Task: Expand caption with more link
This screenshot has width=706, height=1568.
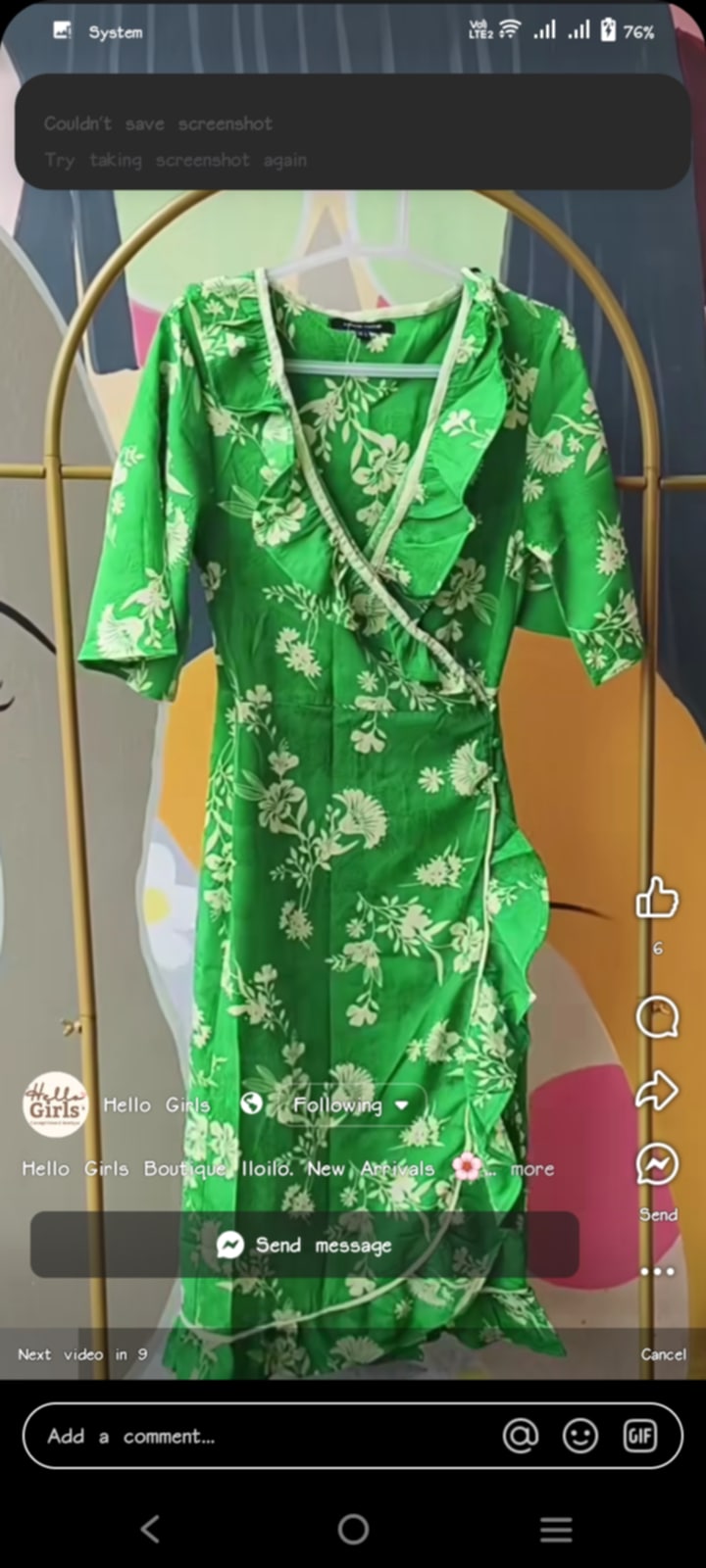Action: [x=532, y=1169]
